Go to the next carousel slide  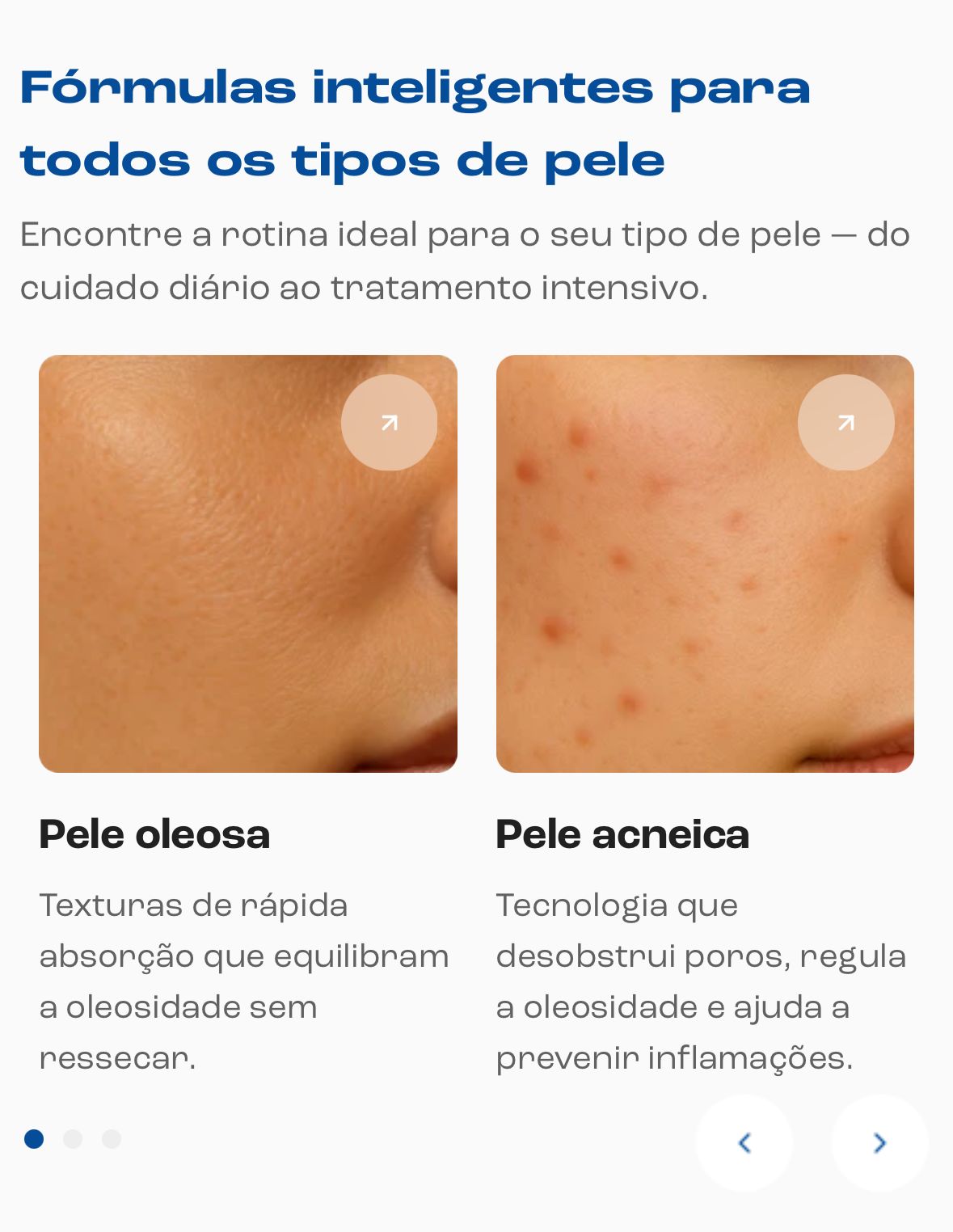click(879, 1141)
